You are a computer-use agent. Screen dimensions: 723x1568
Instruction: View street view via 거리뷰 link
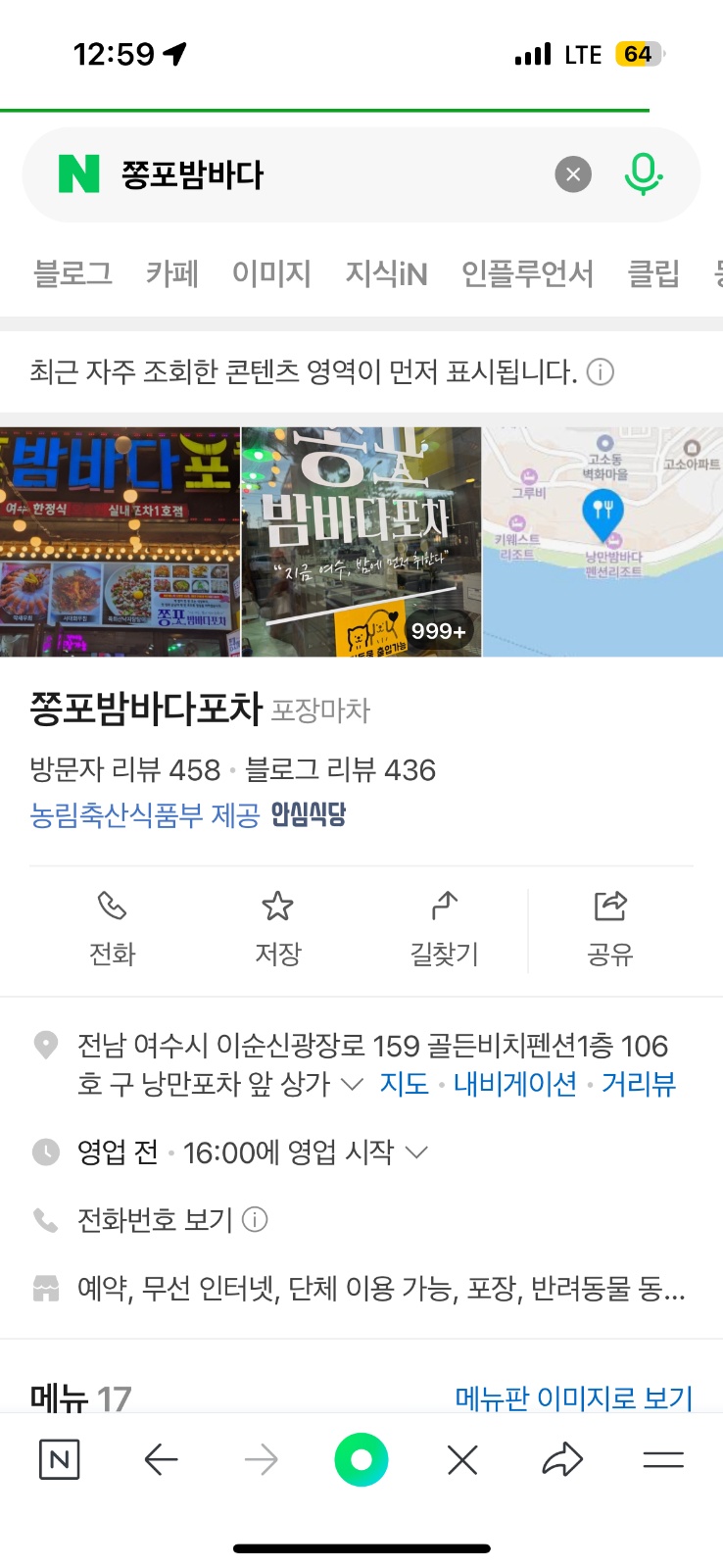click(638, 1085)
